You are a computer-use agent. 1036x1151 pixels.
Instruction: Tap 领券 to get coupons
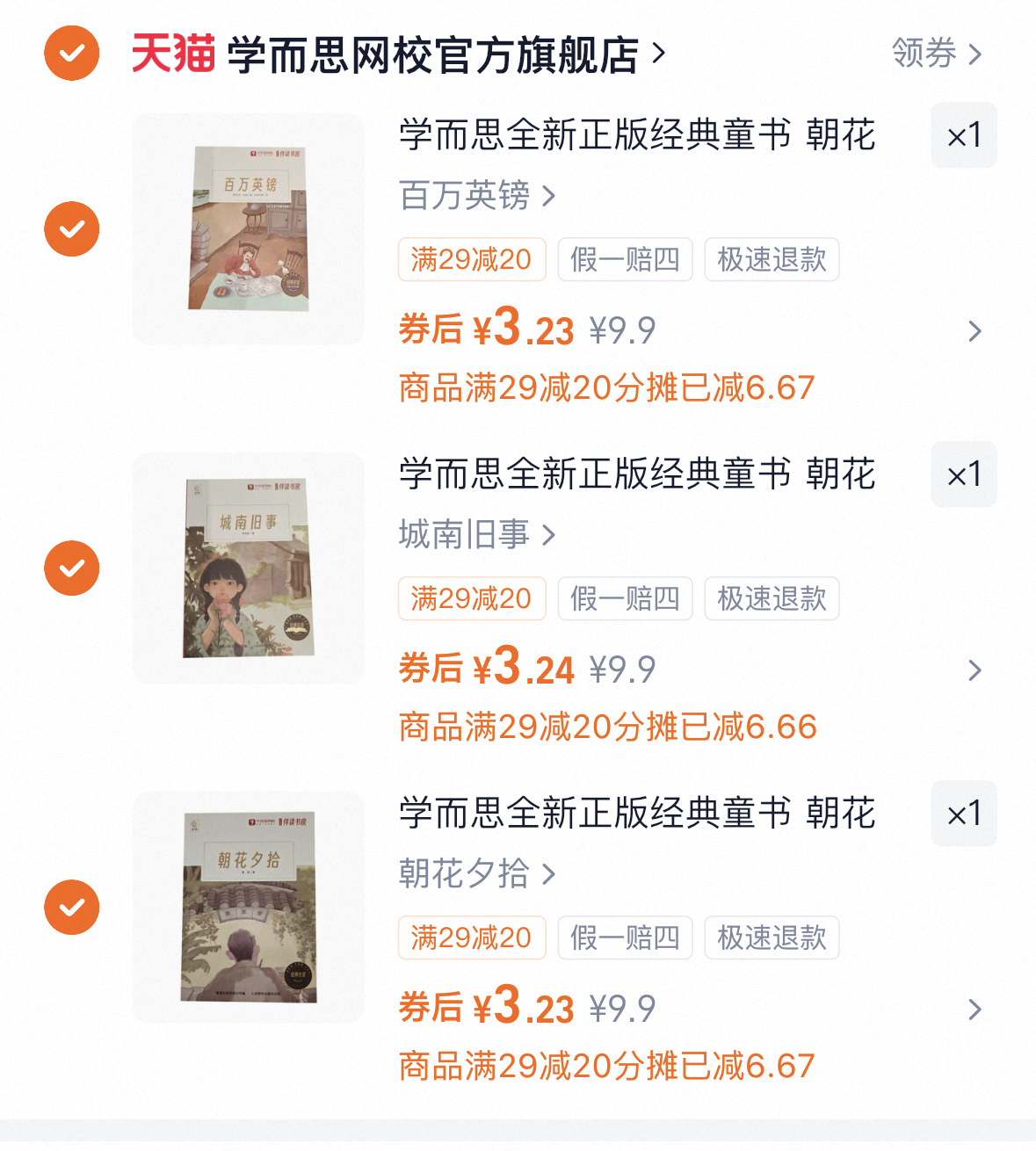[x=936, y=54]
